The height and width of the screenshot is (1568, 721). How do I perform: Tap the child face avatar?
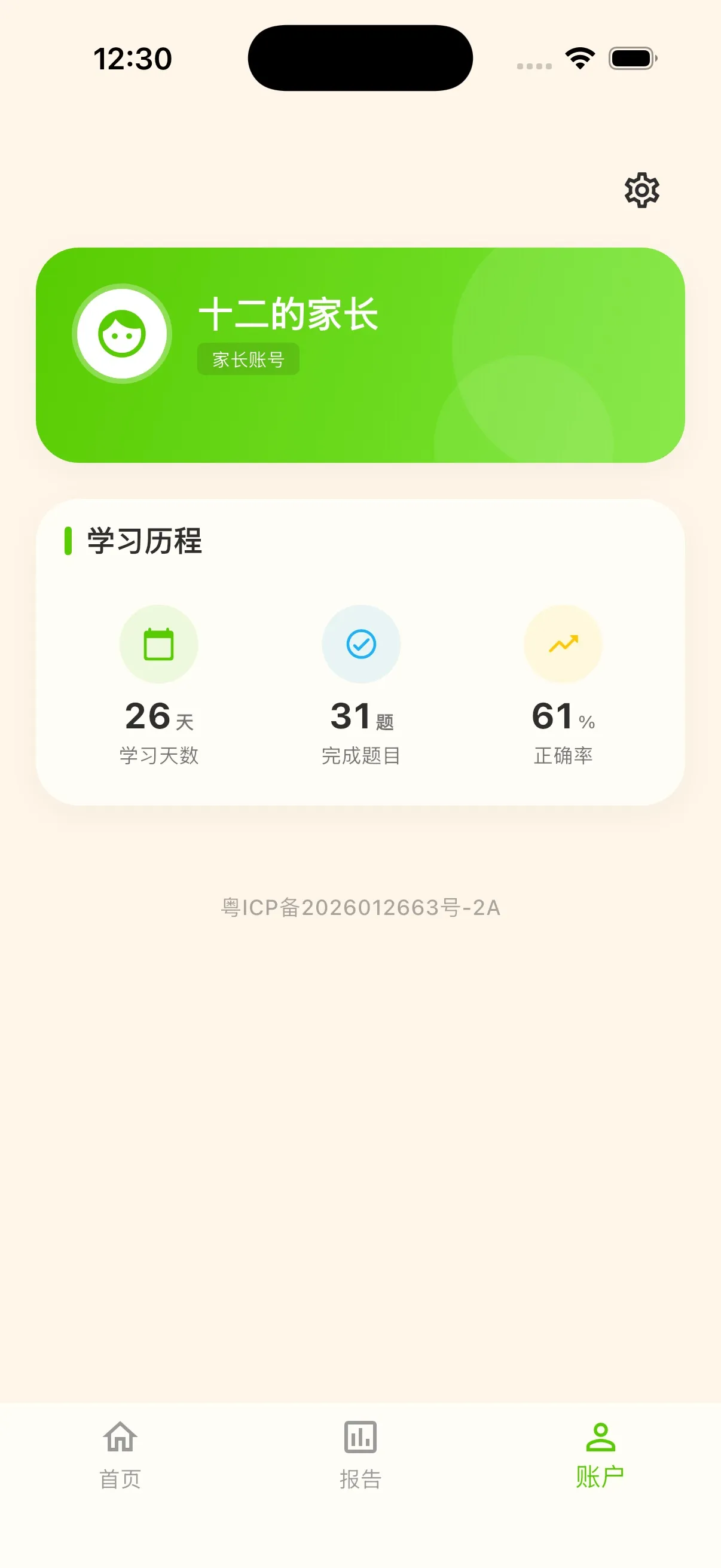pos(123,334)
